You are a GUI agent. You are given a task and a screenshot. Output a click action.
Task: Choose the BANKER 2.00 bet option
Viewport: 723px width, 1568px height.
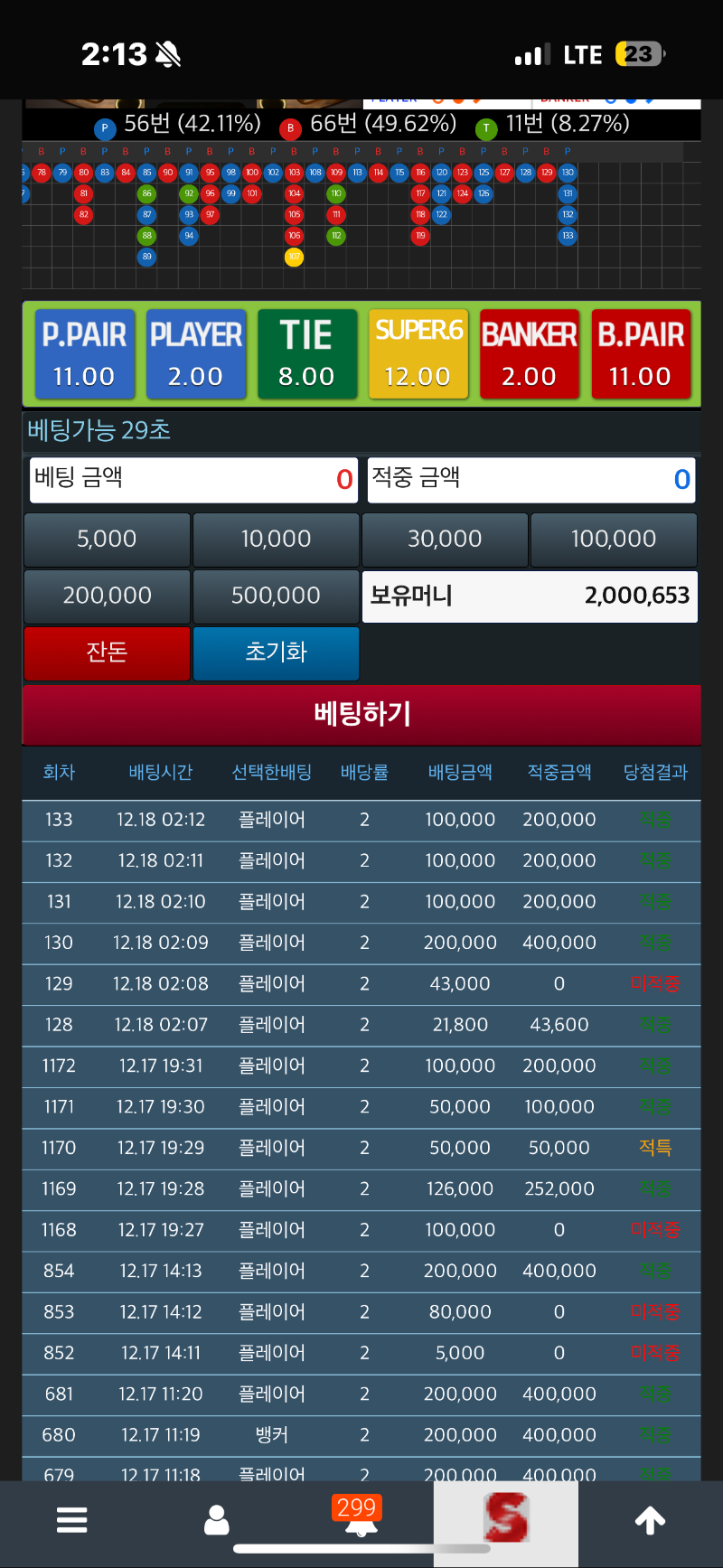530,354
